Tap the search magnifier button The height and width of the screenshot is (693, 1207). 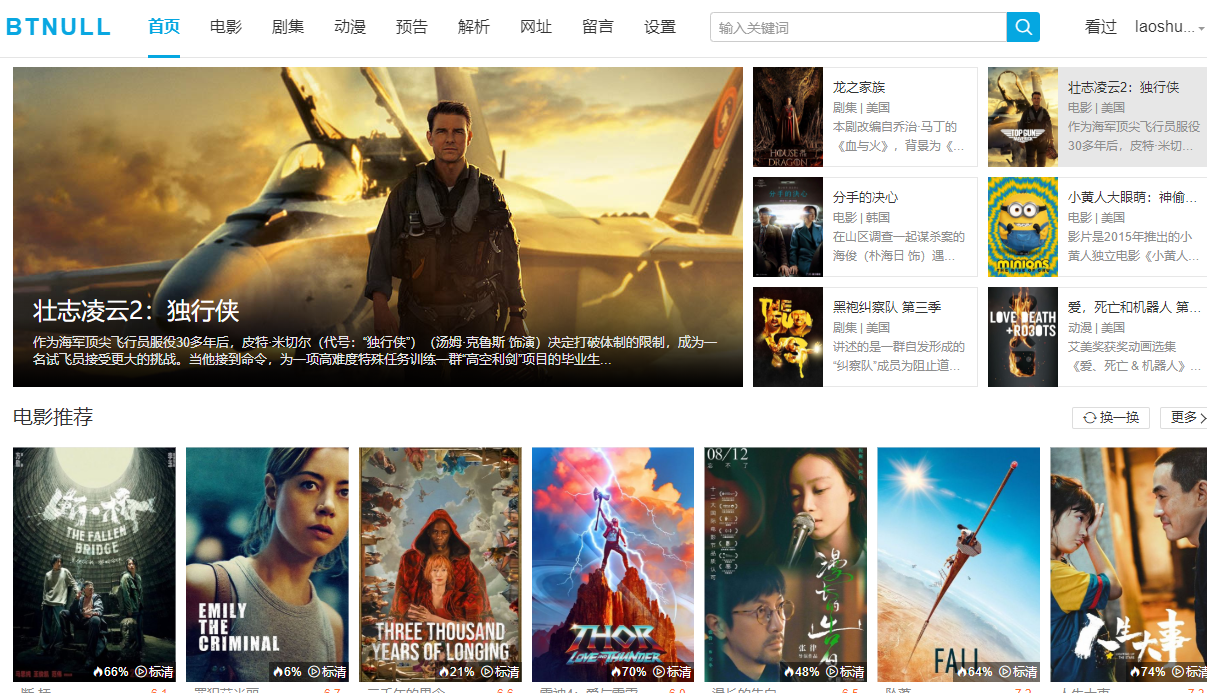[1023, 27]
